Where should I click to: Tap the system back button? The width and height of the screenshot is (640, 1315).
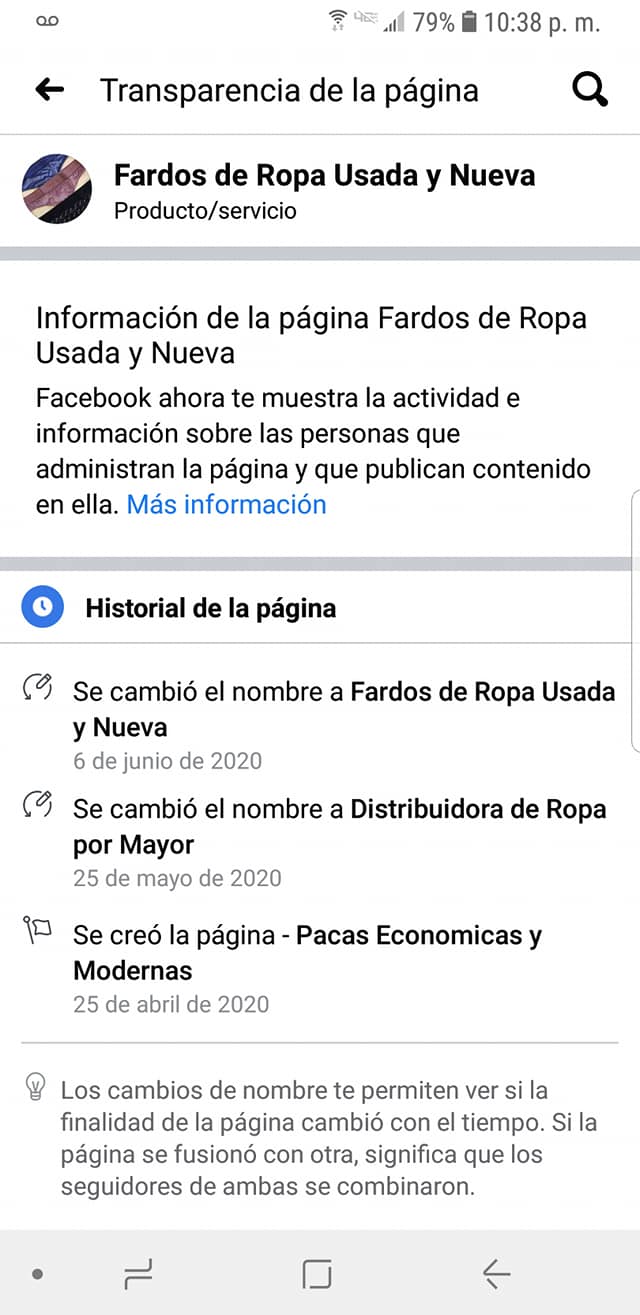coord(496,1273)
